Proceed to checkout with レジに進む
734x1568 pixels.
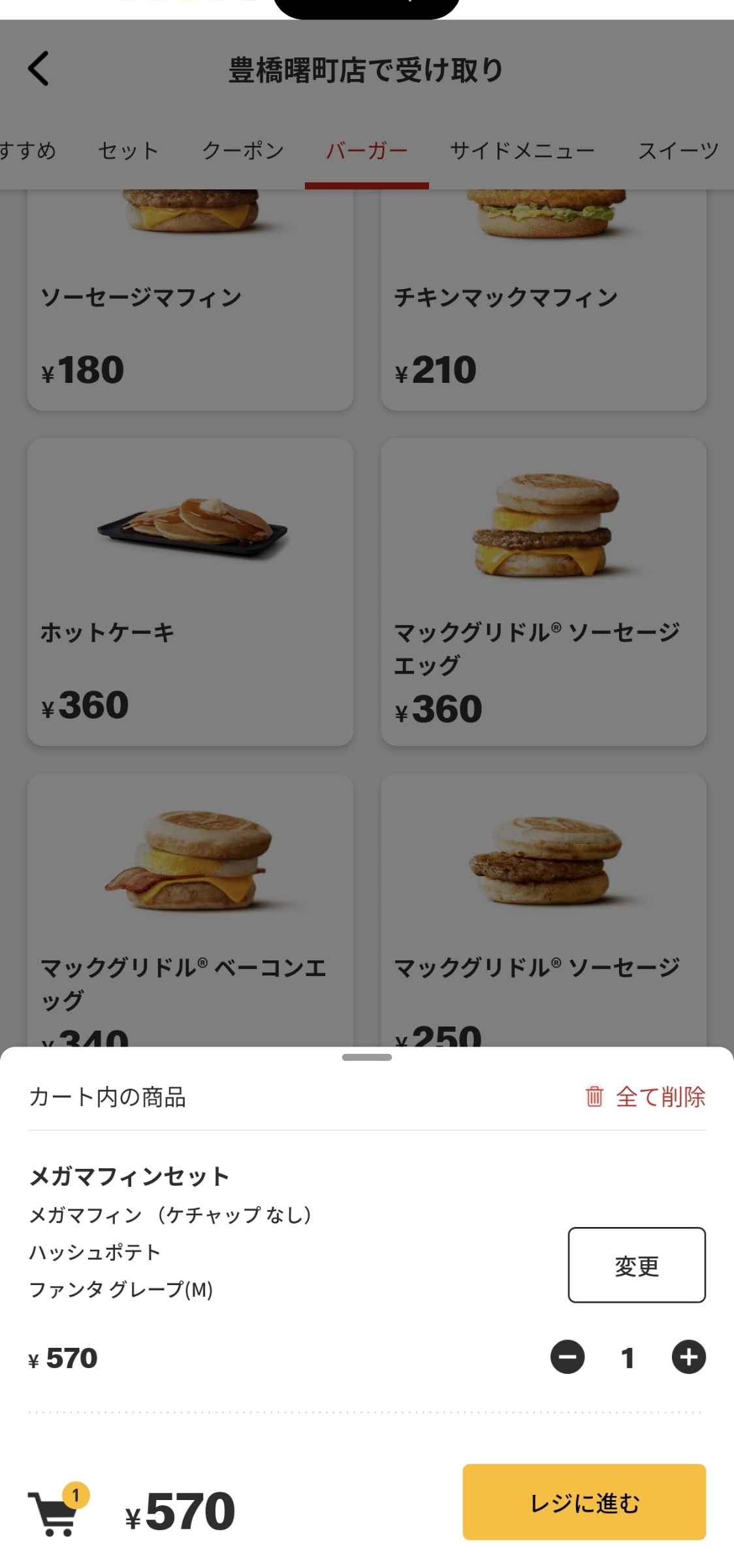[584, 1503]
